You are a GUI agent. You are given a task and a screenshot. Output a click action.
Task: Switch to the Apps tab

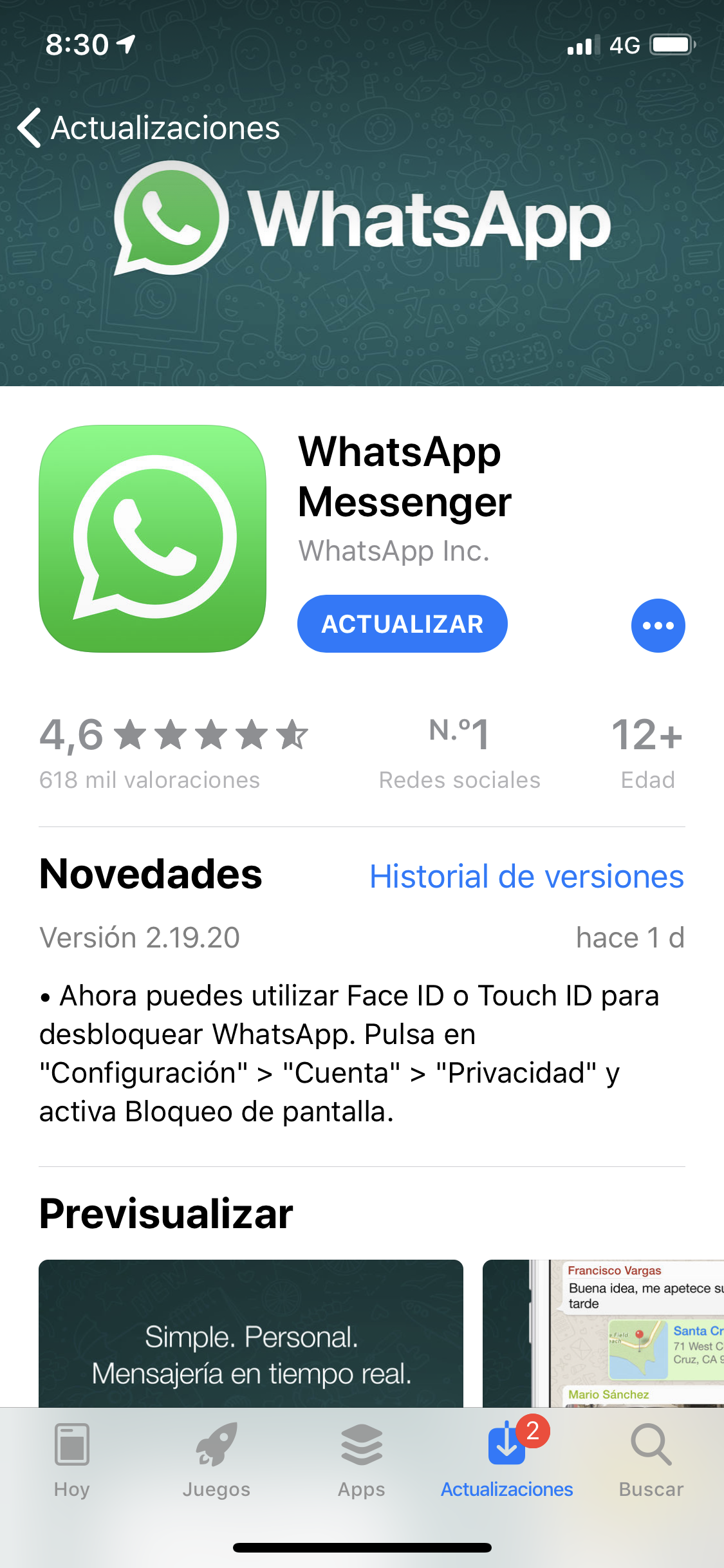[x=362, y=1461]
